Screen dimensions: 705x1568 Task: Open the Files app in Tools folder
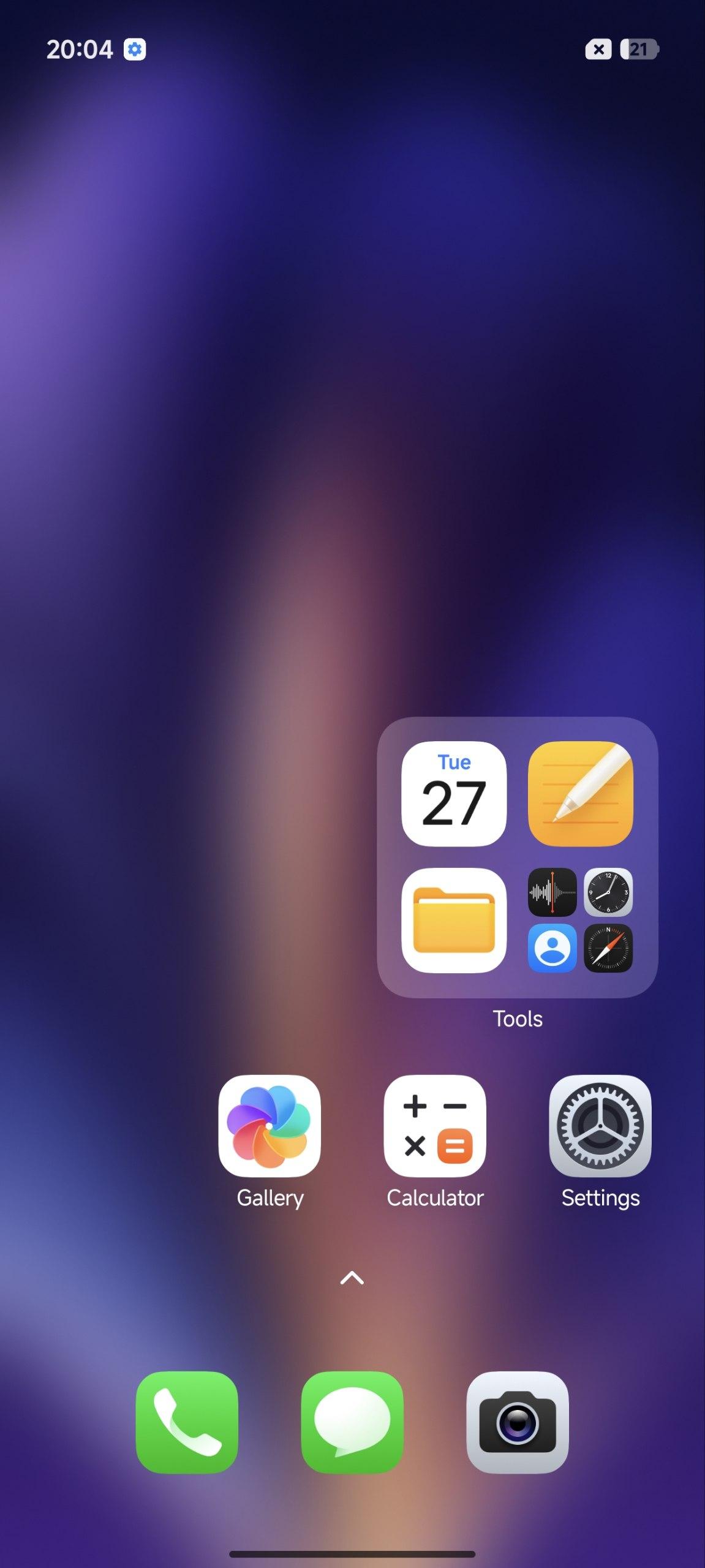pyautogui.click(x=454, y=920)
